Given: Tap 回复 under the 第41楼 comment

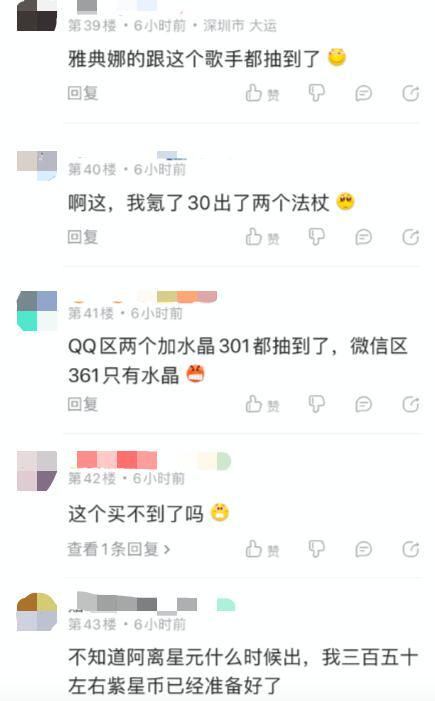Looking at the screenshot, I should pyautogui.click(x=83, y=404).
